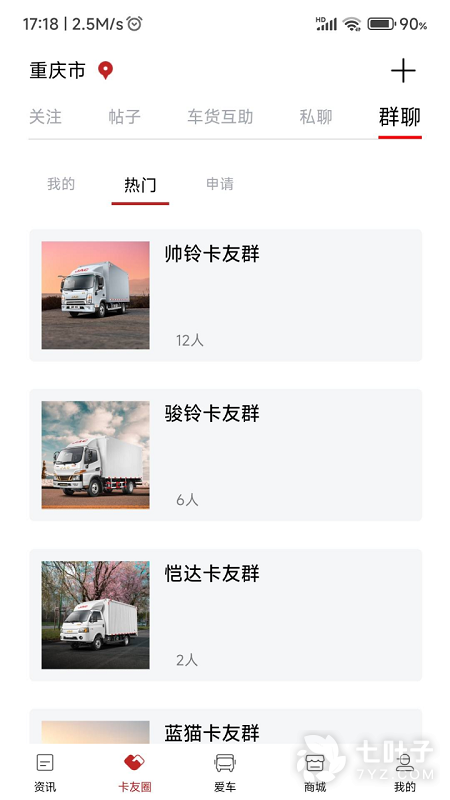View the 申请 sub-tab
The image size is (450, 800).
click(x=220, y=184)
